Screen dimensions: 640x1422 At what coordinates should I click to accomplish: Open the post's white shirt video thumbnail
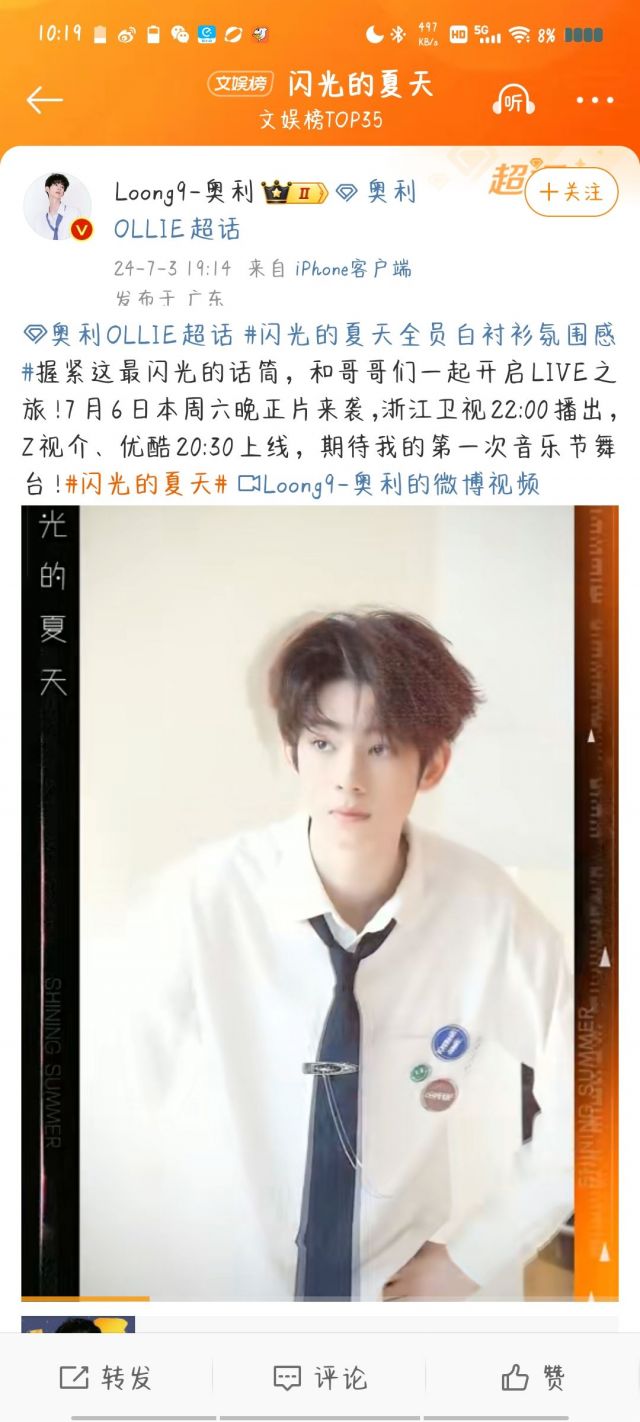(320, 900)
